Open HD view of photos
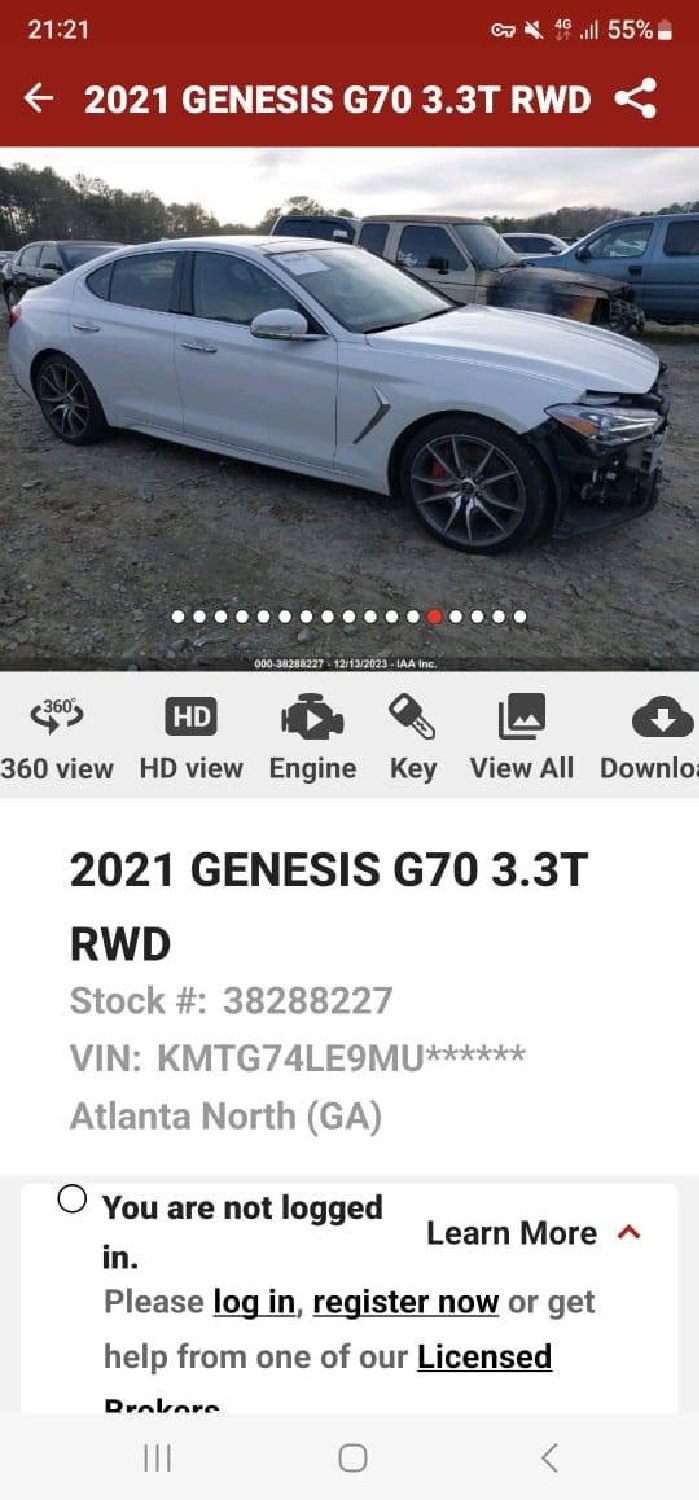 [190, 738]
